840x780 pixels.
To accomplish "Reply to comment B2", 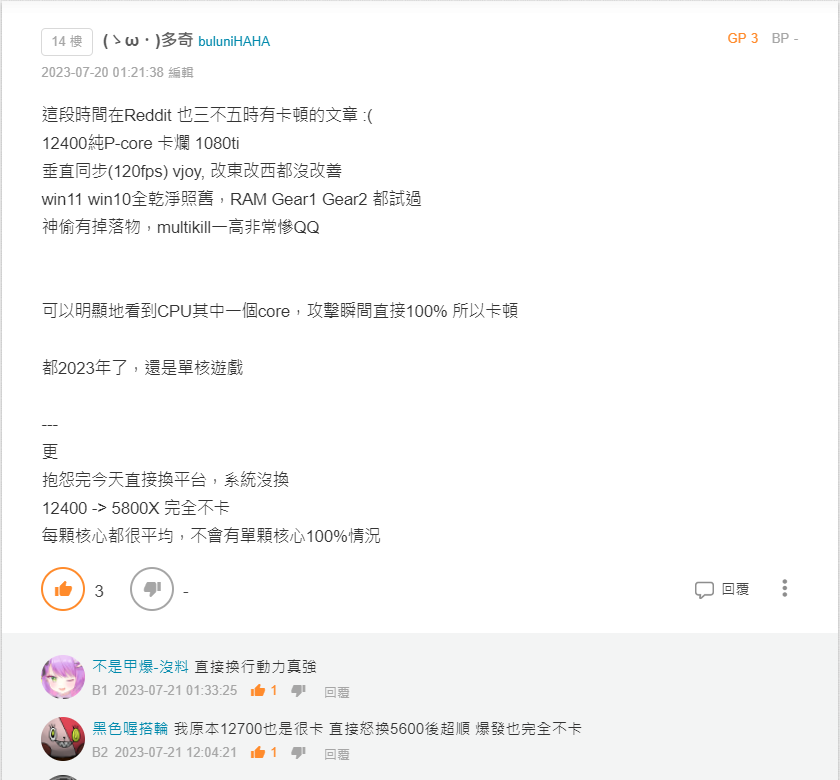I will (x=337, y=753).
